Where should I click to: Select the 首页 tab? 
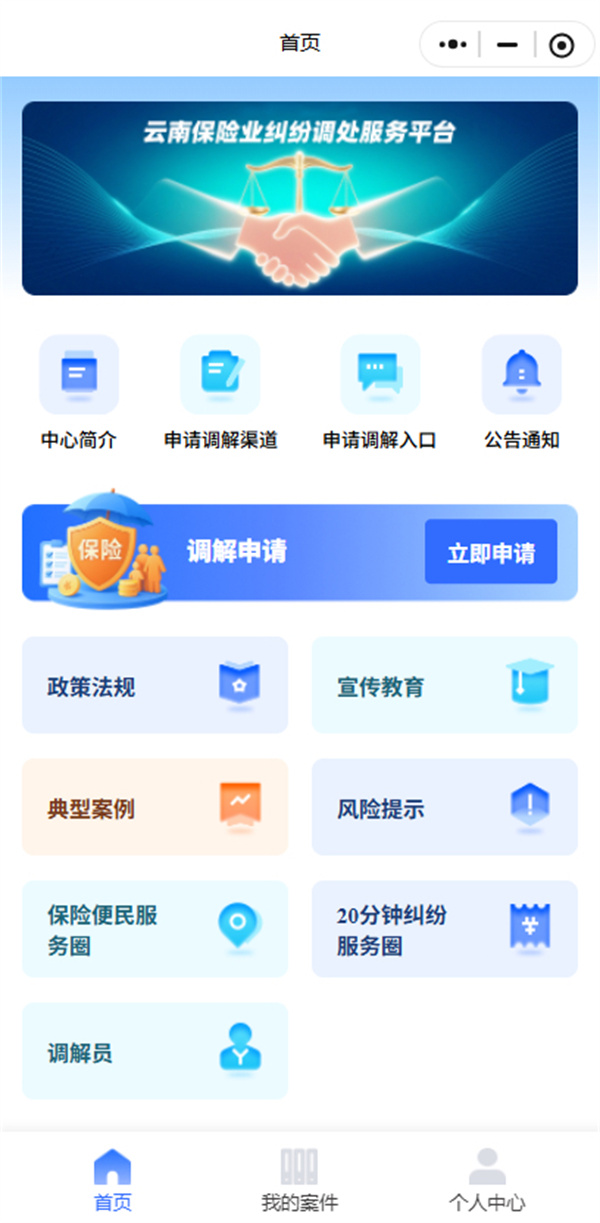pos(112,1180)
